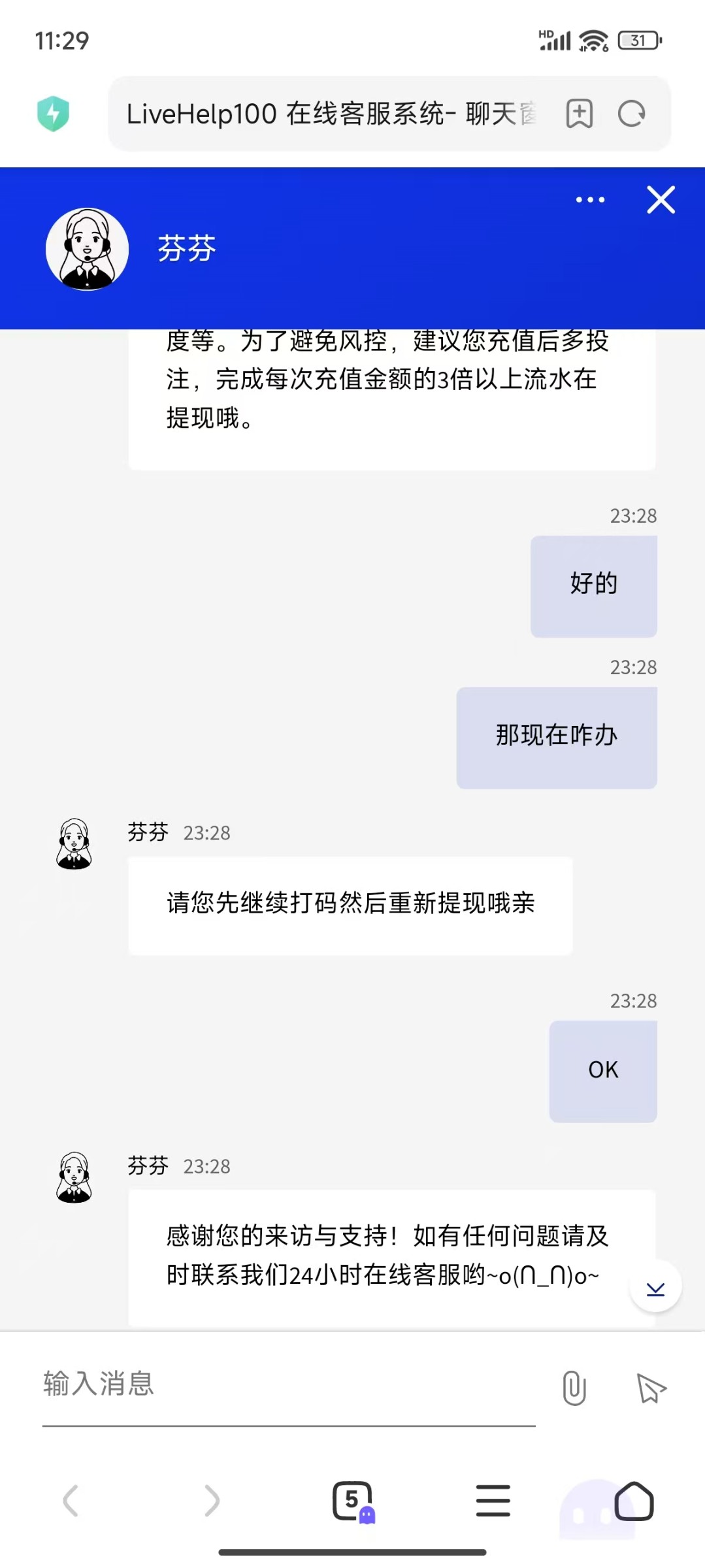Screen dimensions: 705x1568
Task: Close the chat window with 芬芬
Action: [661, 200]
